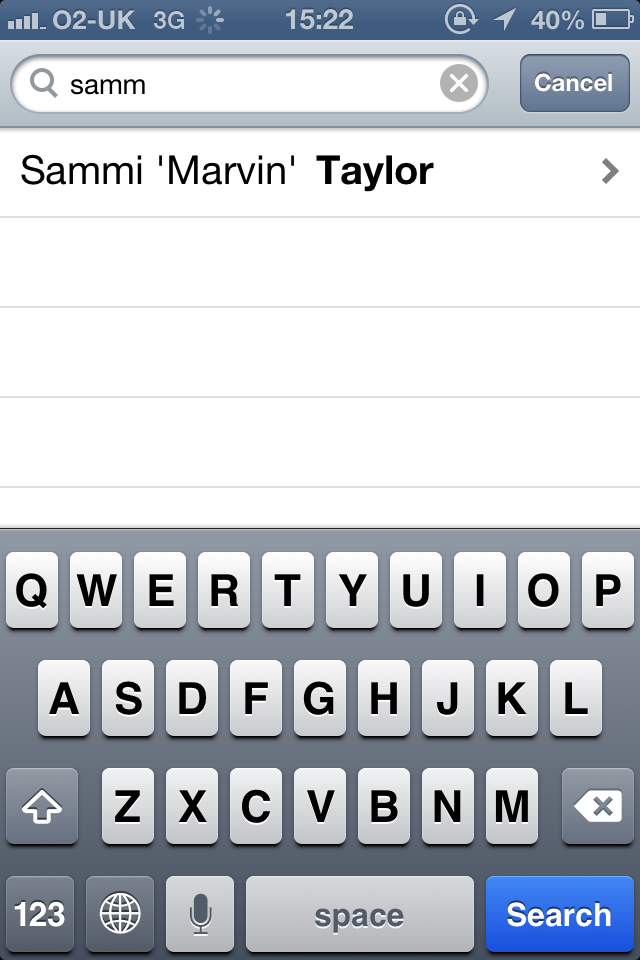
Task: Tap the shift key
Action: pos(42,806)
